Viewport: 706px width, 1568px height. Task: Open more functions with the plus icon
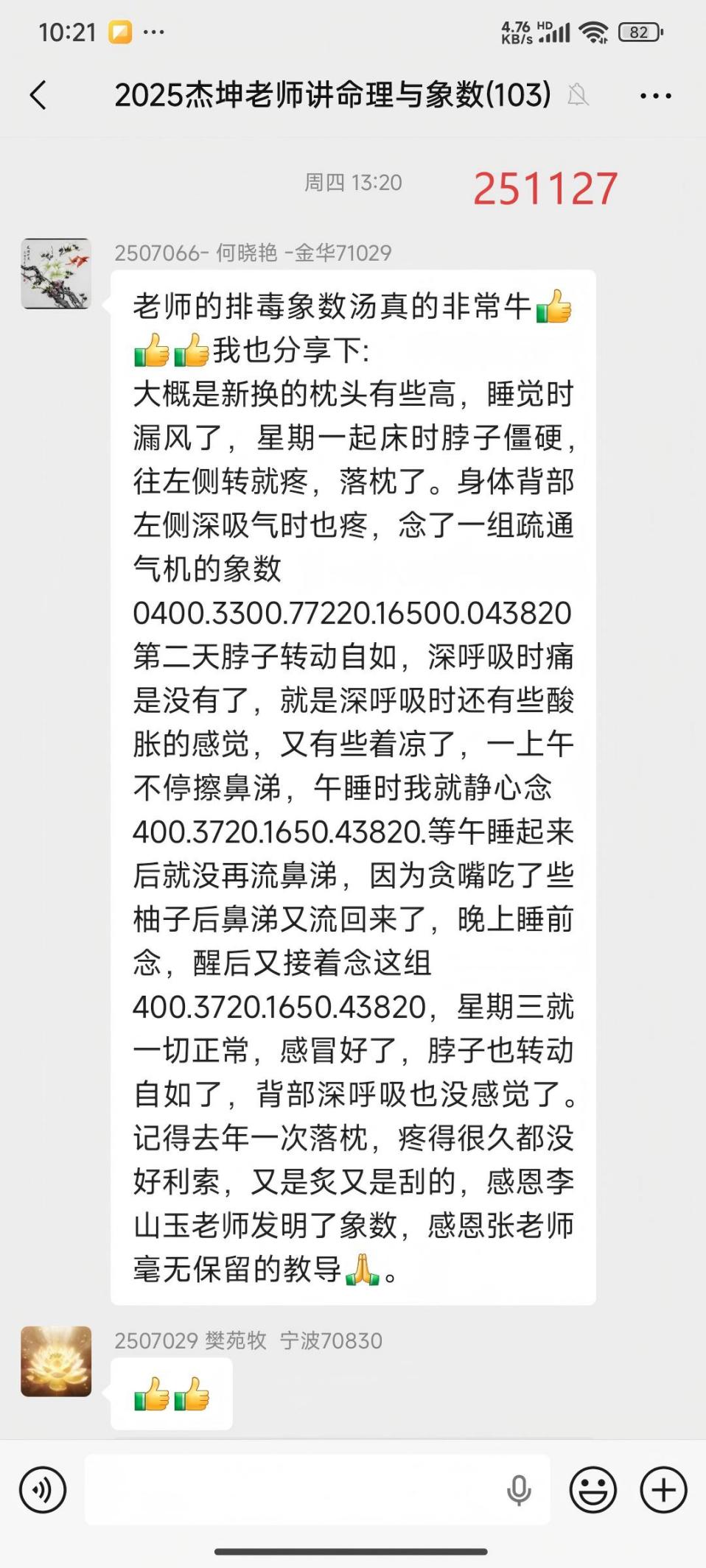tap(662, 1488)
